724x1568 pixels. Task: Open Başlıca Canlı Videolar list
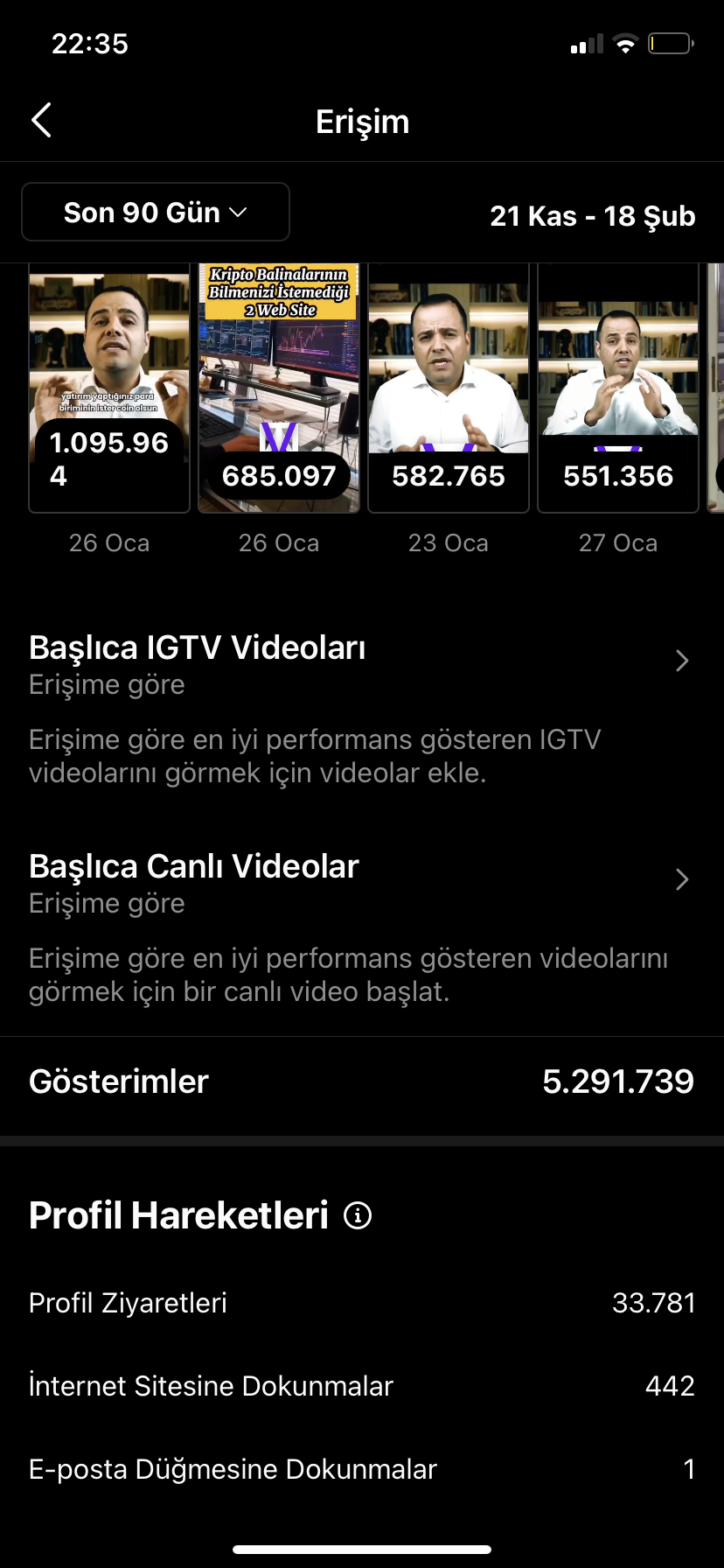pos(362,883)
